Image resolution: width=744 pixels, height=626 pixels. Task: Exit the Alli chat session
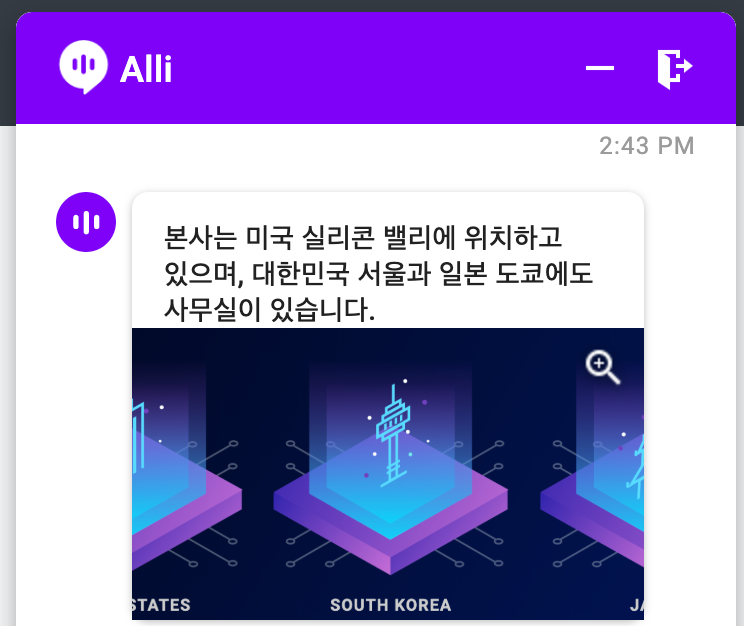pyautogui.click(x=674, y=68)
